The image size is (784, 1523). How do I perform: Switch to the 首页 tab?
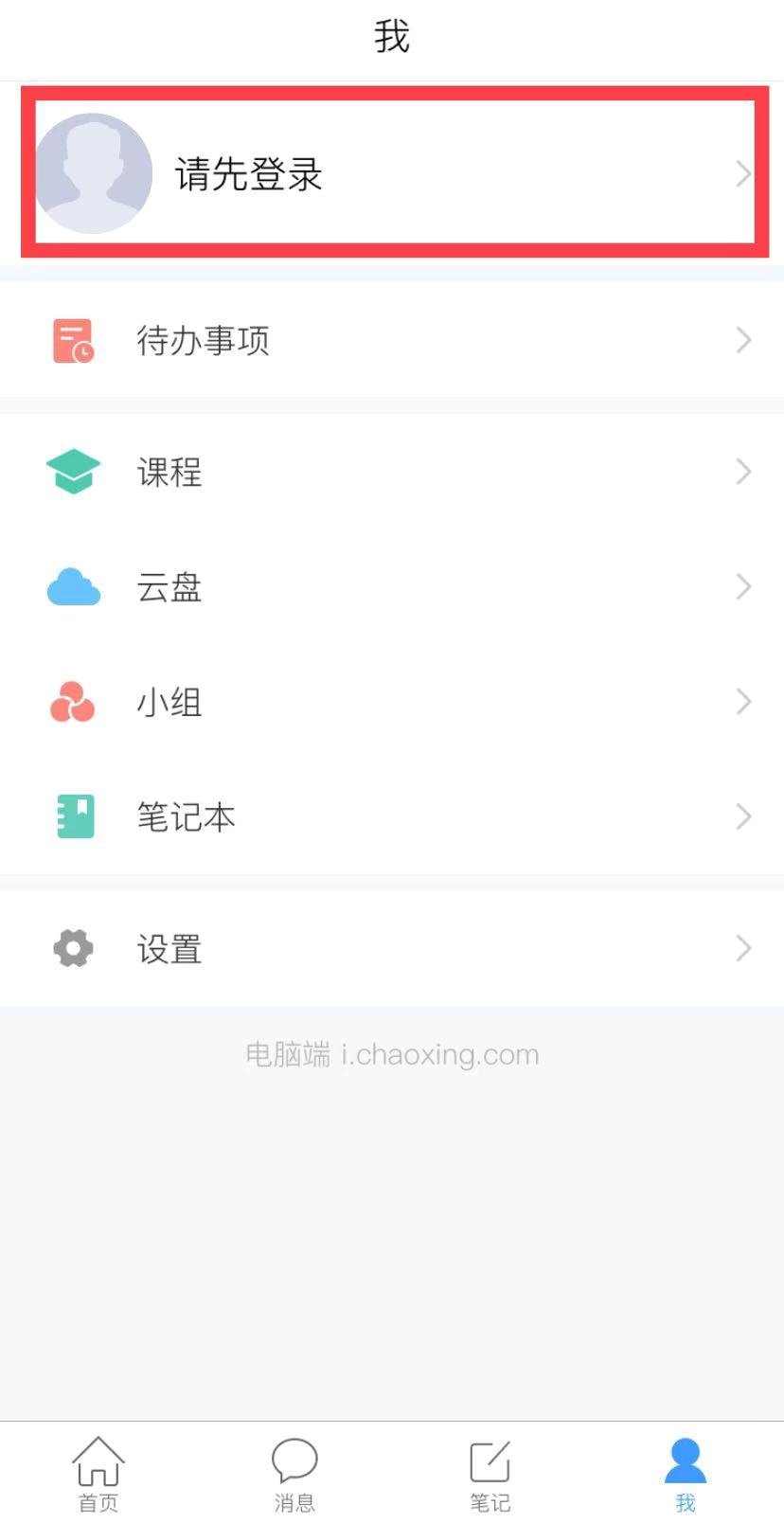point(98,1473)
